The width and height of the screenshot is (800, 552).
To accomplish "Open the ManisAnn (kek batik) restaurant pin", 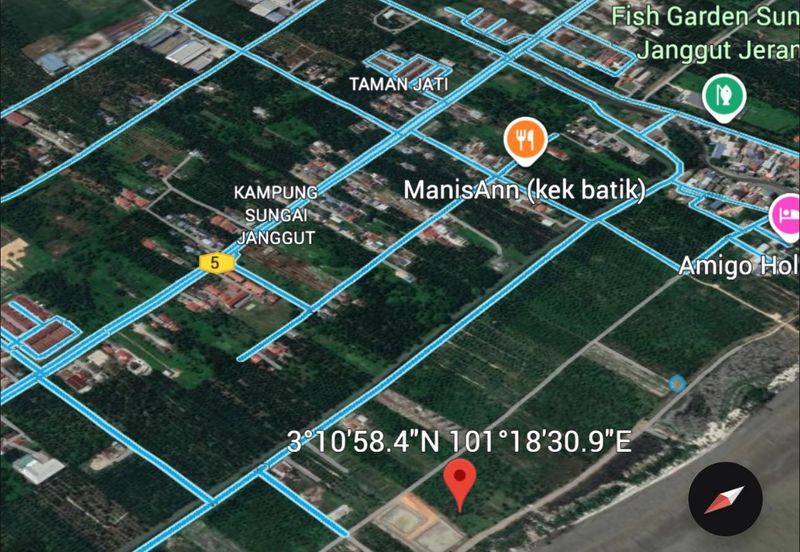I will click(x=523, y=141).
